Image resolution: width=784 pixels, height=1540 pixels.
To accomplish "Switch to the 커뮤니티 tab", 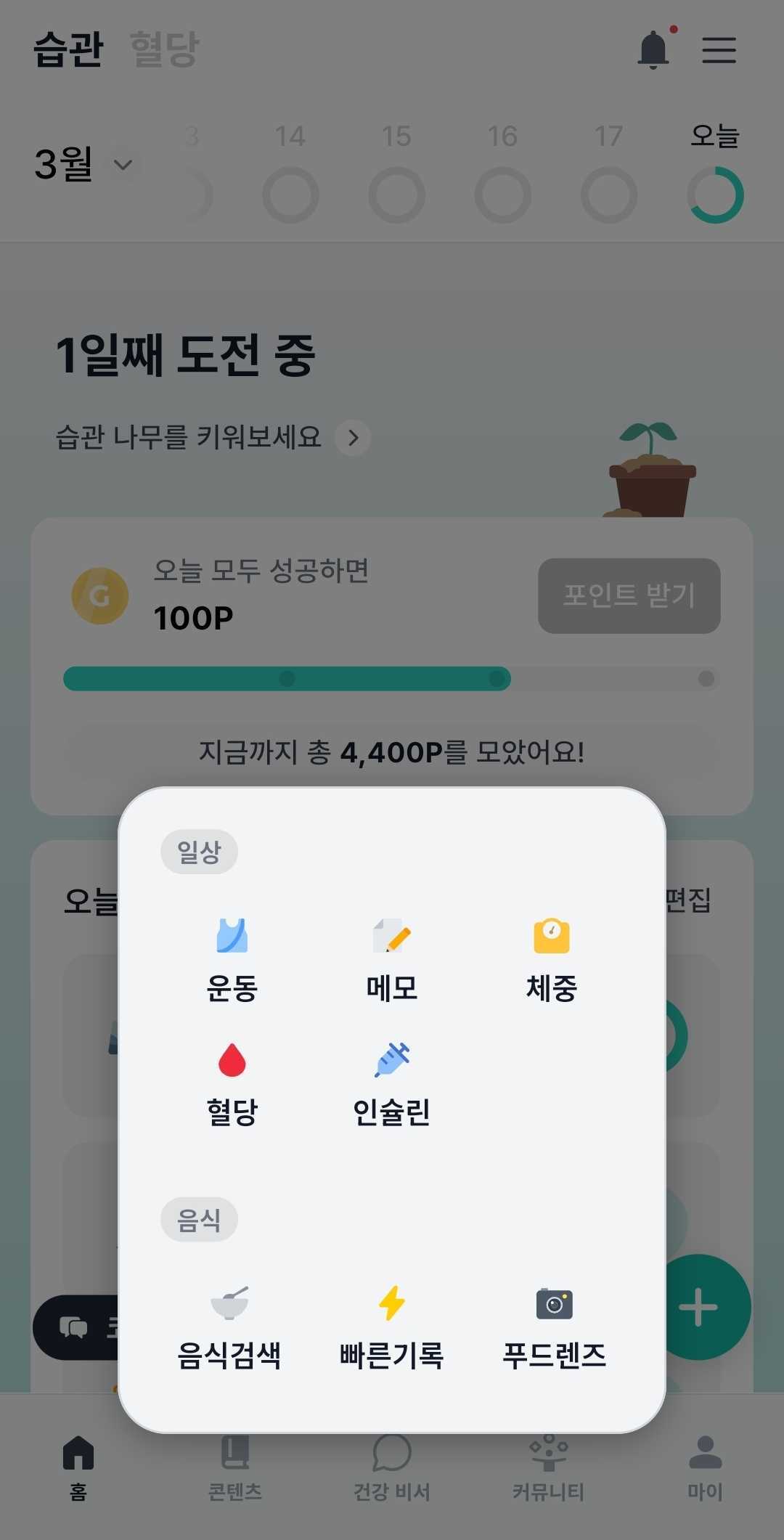I will tap(549, 1467).
